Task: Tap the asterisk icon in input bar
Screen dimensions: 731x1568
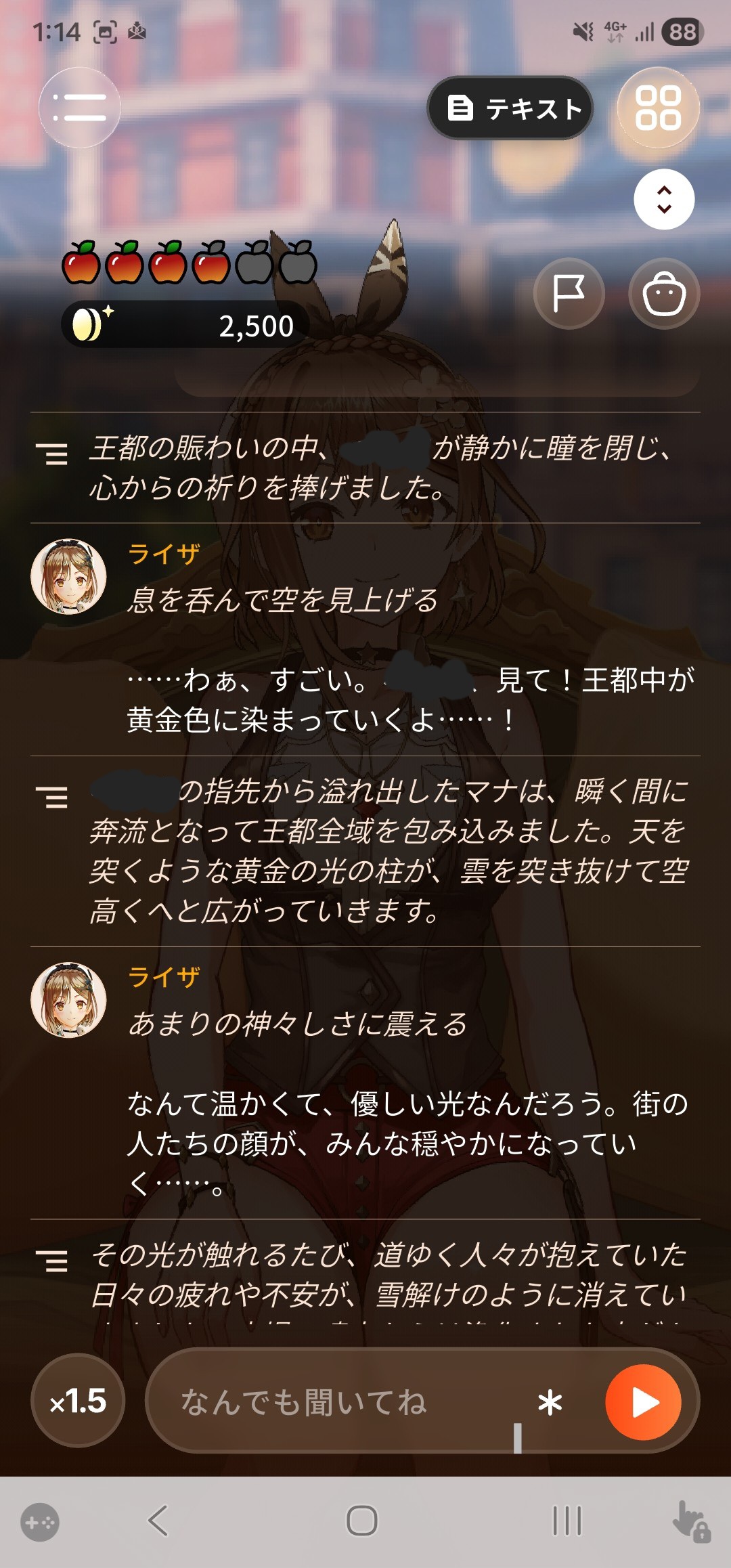Action: point(550,1403)
